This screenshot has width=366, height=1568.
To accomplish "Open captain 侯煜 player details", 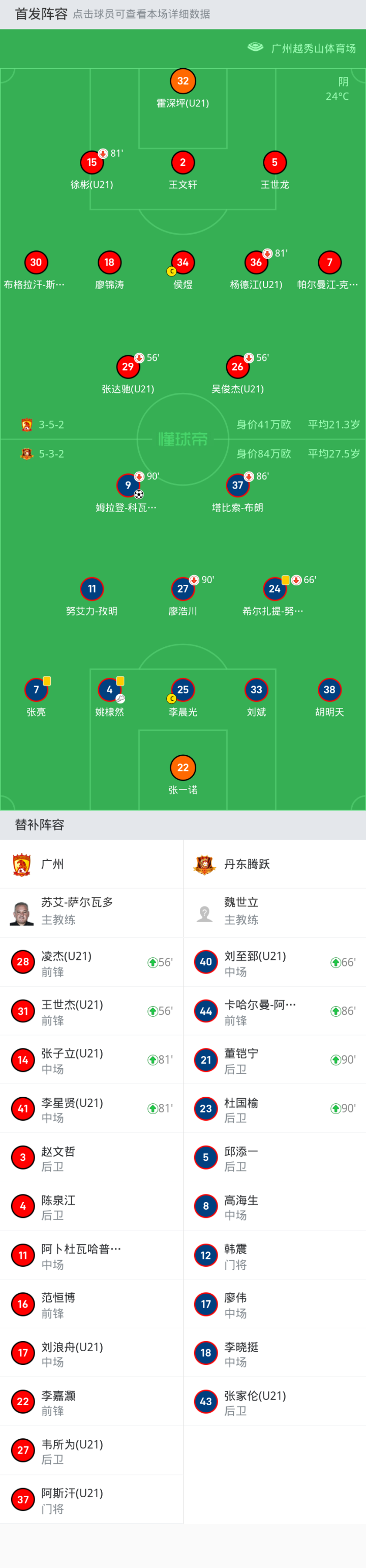I will 183,263.
